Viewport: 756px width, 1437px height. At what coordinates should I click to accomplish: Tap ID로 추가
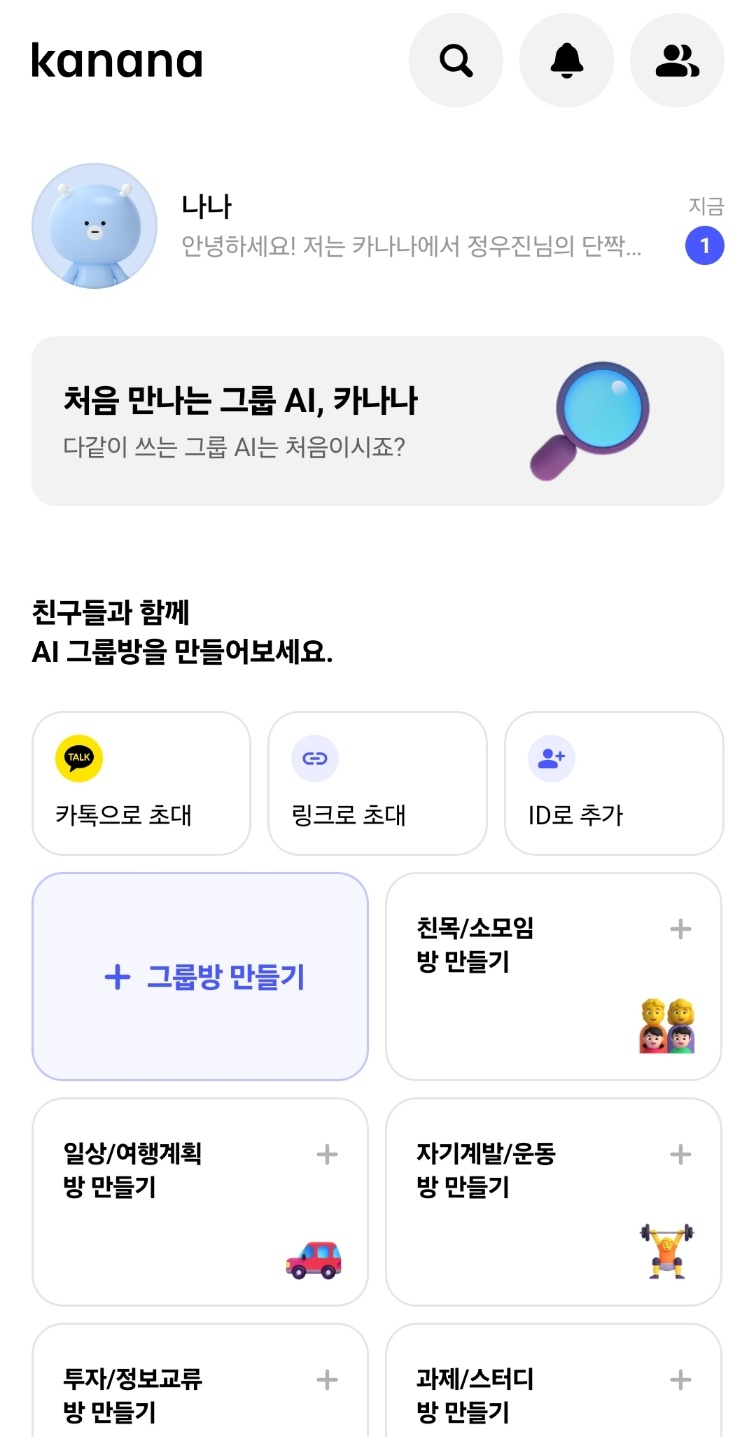click(x=614, y=783)
